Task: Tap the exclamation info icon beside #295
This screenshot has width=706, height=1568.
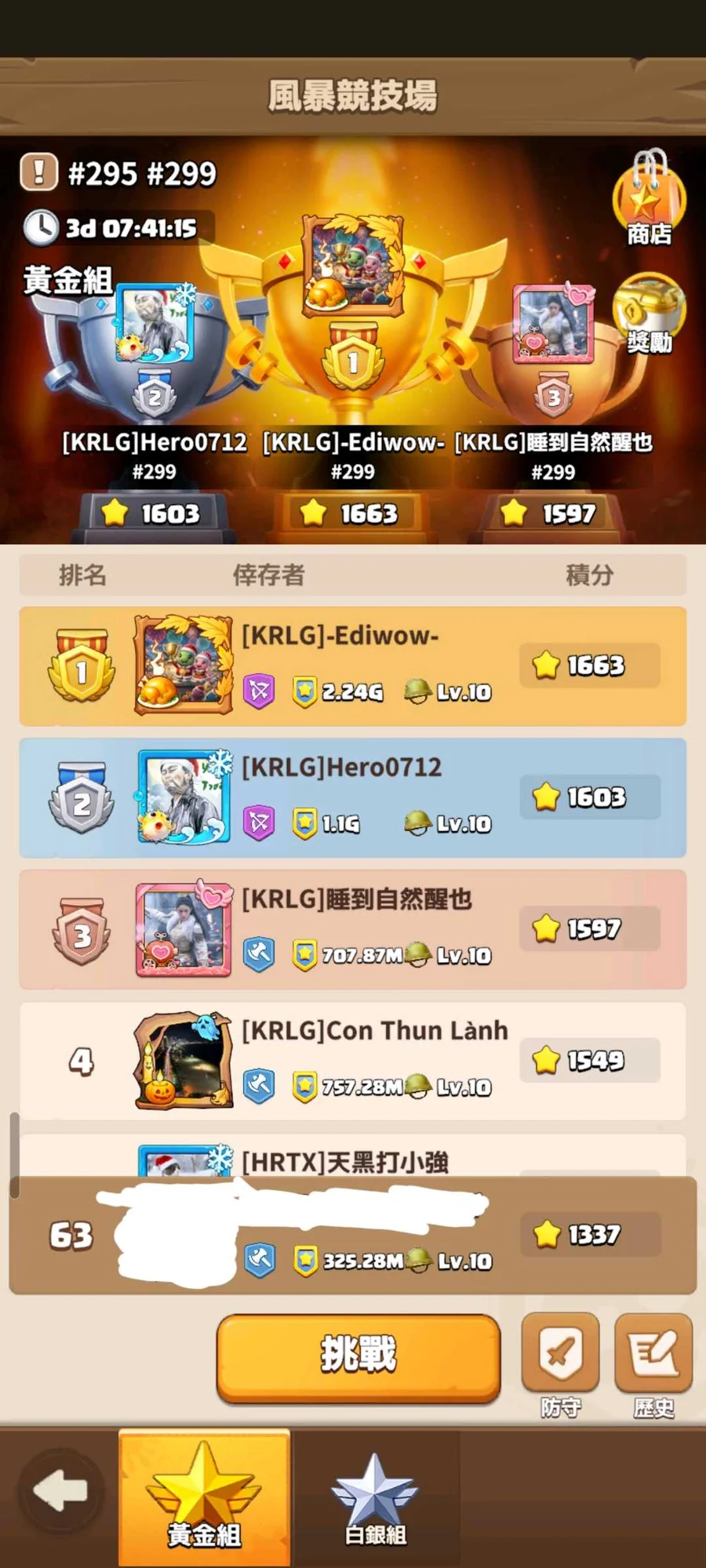Action: pyautogui.click(x=39, y=171)
